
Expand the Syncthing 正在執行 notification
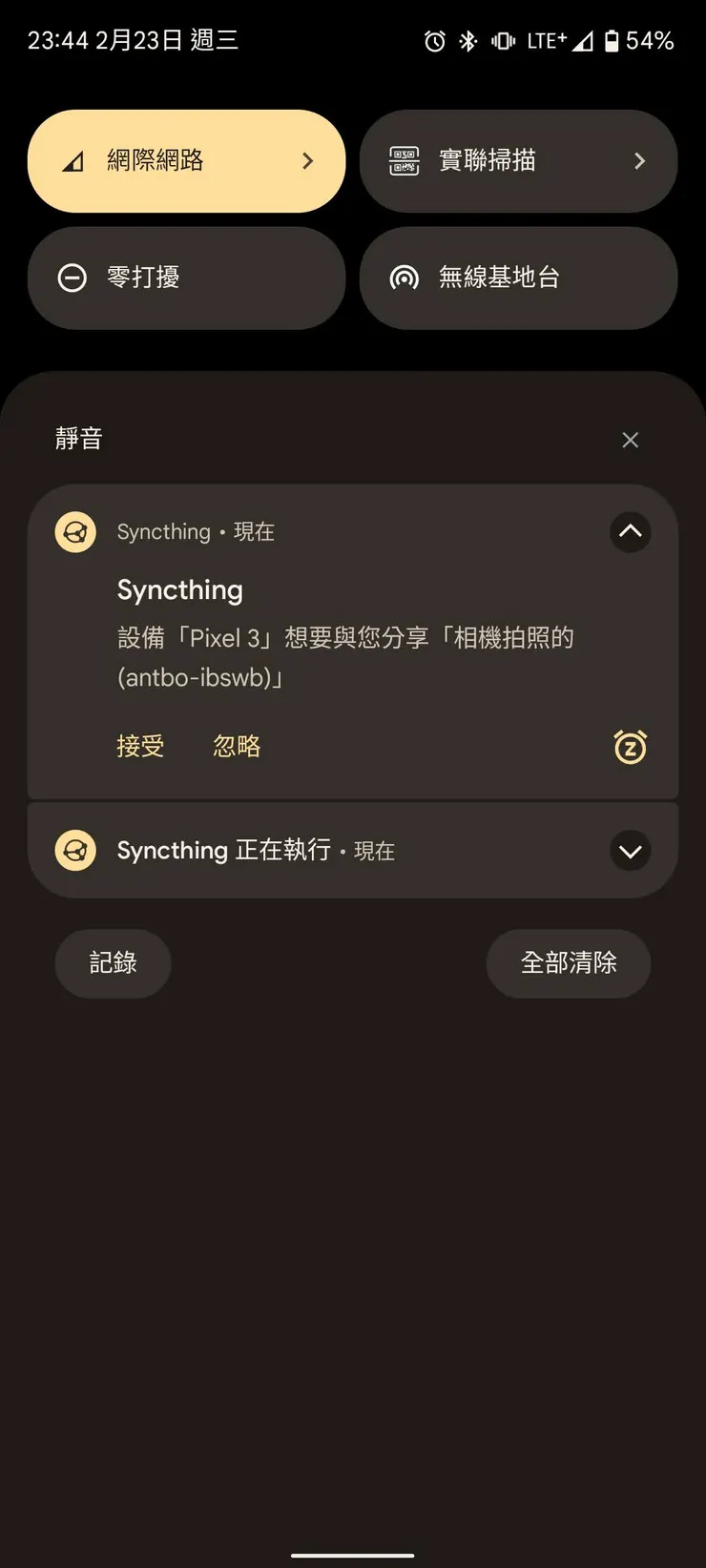630,850
